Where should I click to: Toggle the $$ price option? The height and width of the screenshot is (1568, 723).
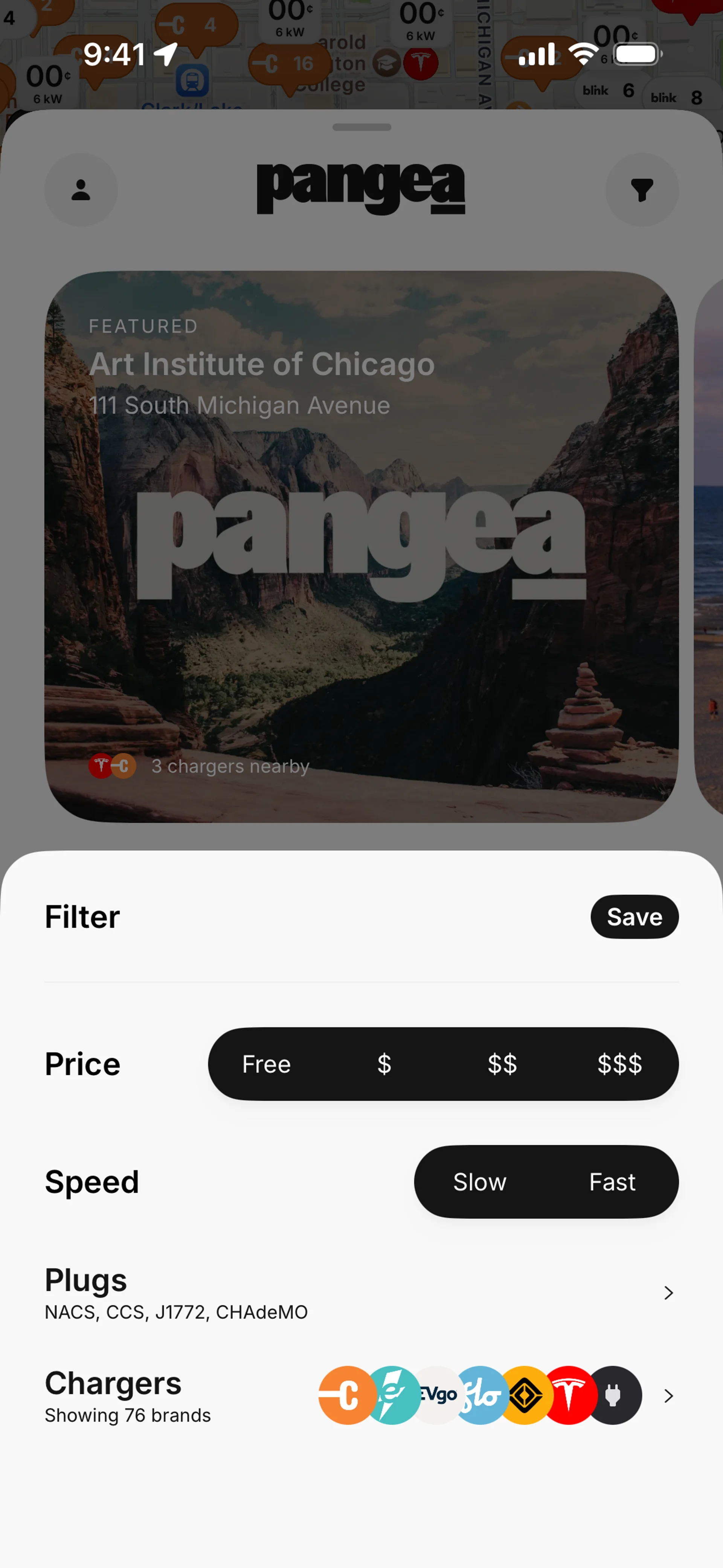502,1064
